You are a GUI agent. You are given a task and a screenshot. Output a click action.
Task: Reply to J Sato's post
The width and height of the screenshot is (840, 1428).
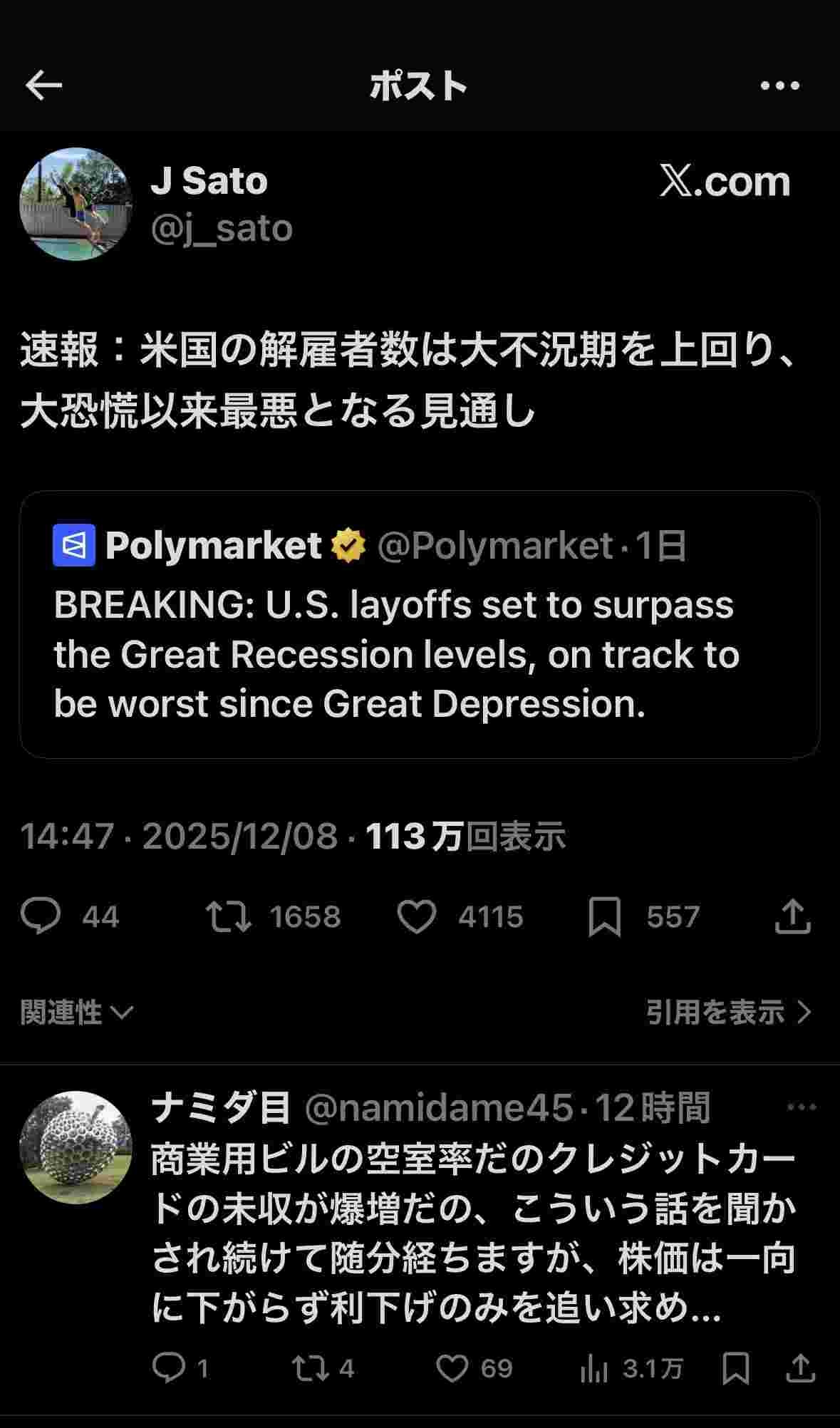pos(41,916)
